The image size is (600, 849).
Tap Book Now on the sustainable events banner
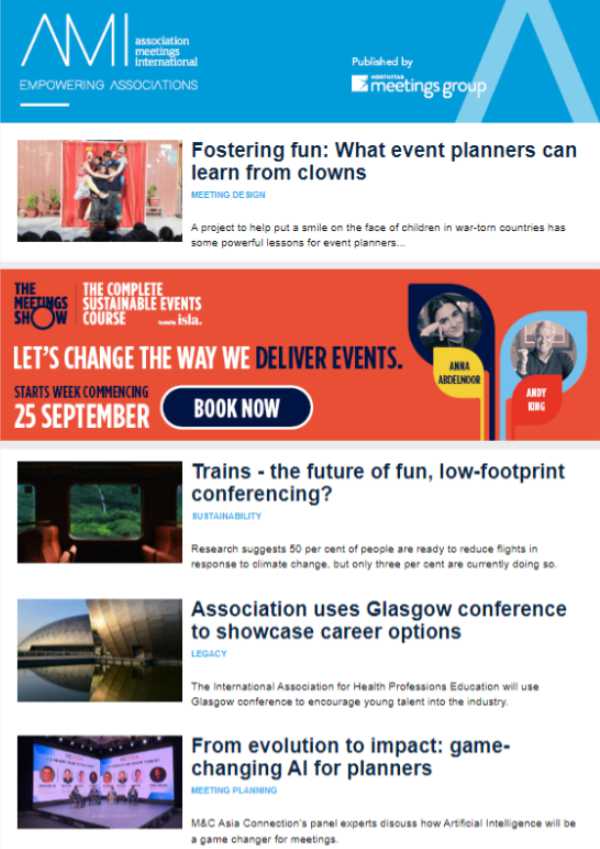pos(236,407)
